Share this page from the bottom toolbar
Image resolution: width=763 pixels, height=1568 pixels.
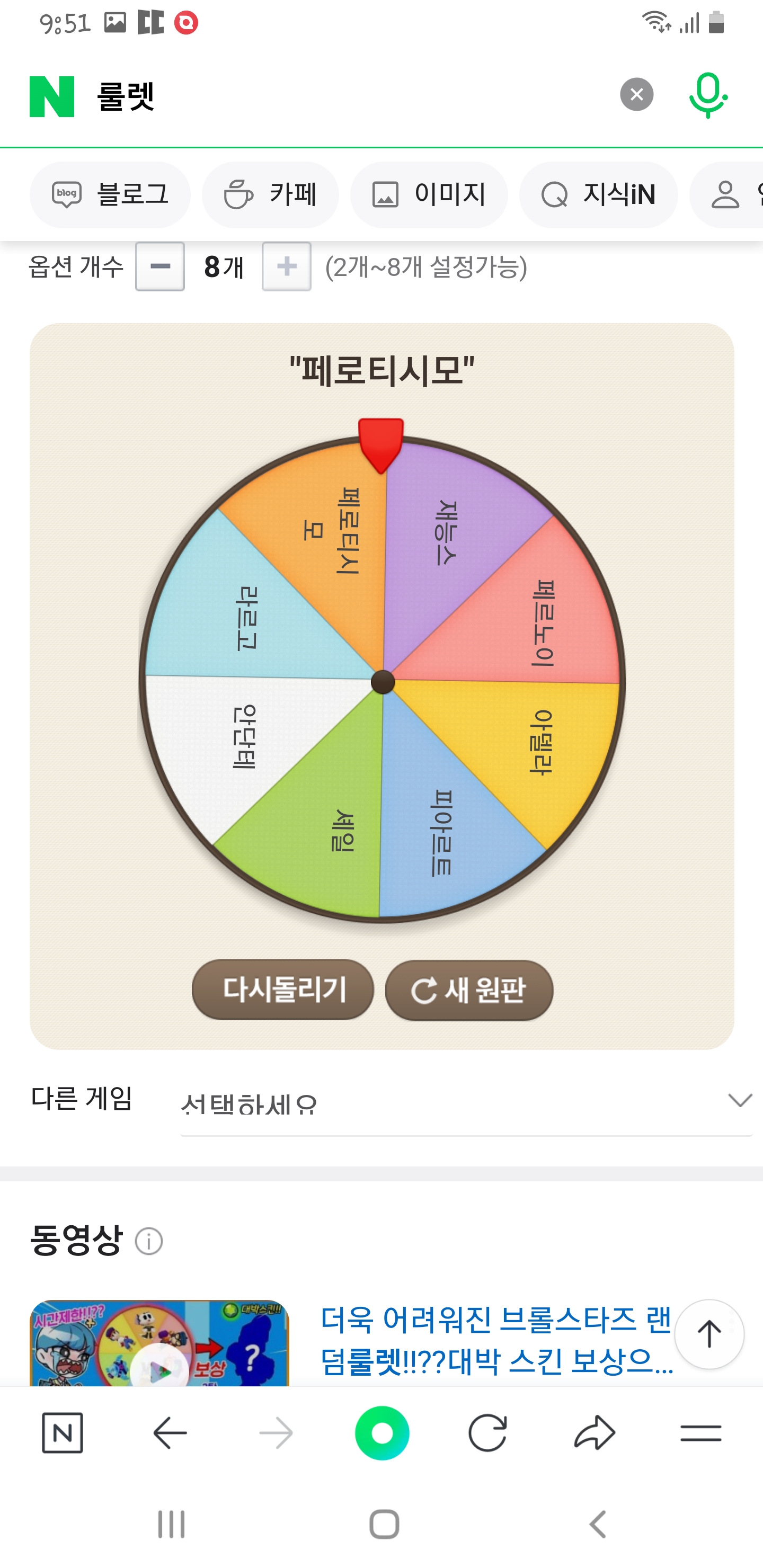click(x=595, y=1433)
